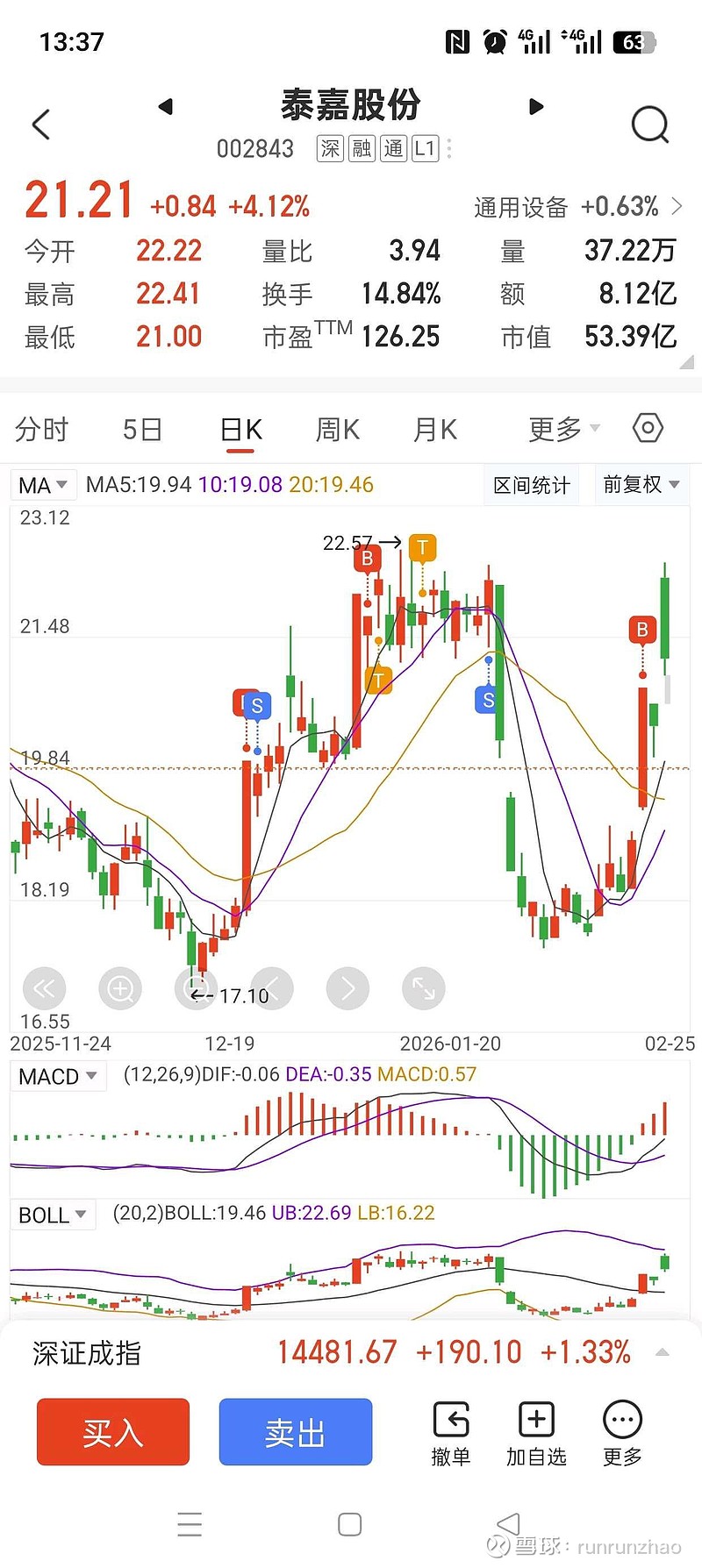Tap the 撤单 cancel order icon
This screenshot has height=1568, width=702.
pyautogui.click(x=451, y=1429)
